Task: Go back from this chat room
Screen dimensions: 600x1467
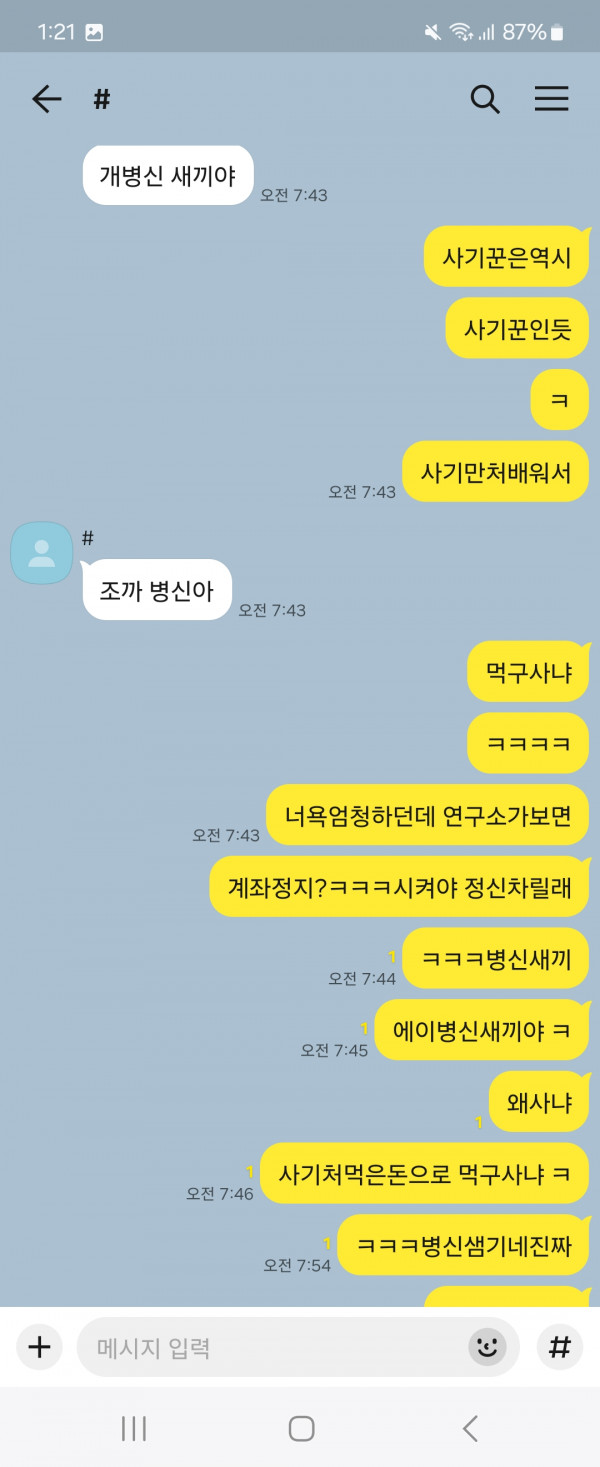Action: click(x=46, y=98)
